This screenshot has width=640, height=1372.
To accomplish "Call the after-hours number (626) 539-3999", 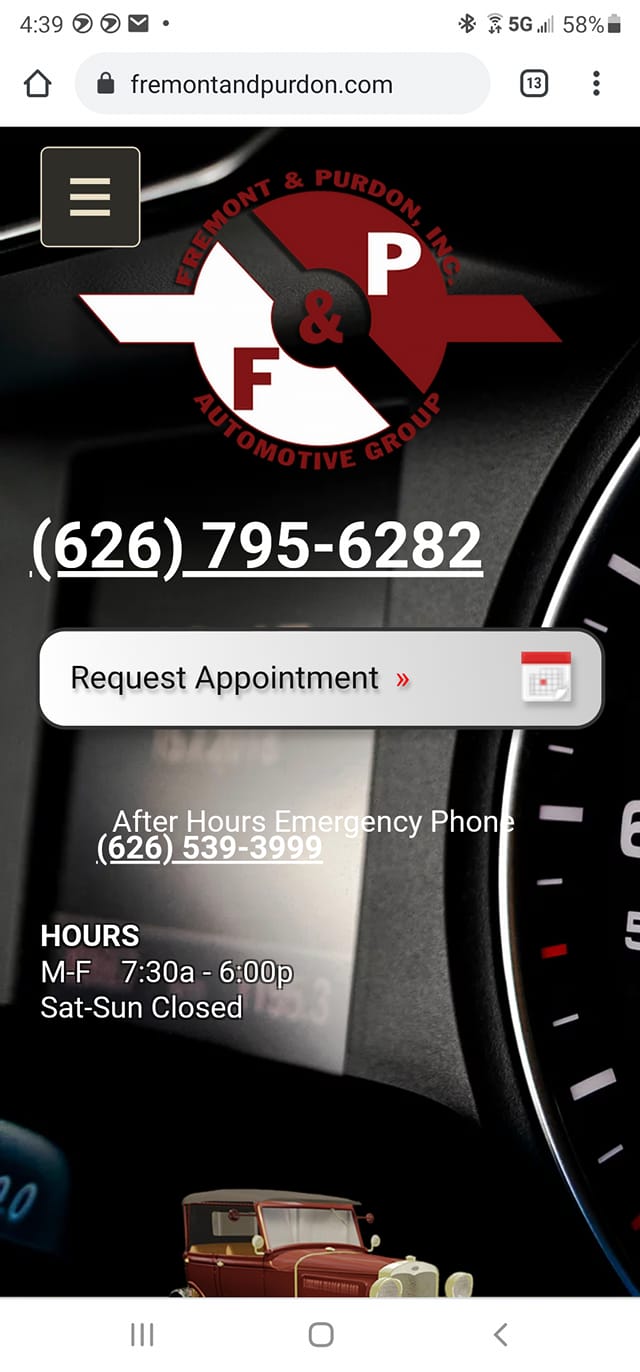I will (209, 848).
